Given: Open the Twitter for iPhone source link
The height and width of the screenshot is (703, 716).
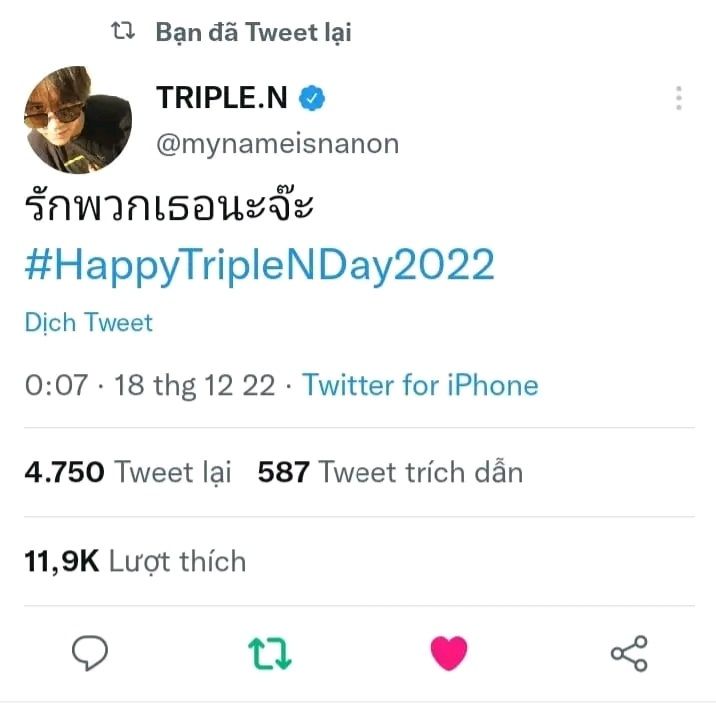Looking at the screenshot, I should point(420,385).
